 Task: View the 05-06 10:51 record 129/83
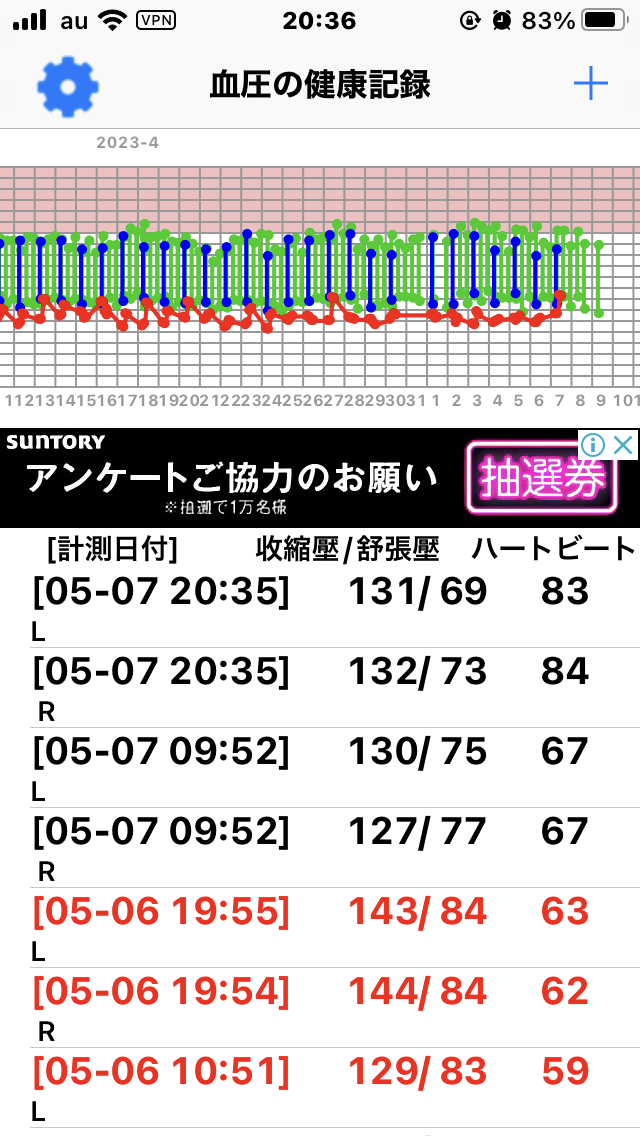[x=335, y=1087]
